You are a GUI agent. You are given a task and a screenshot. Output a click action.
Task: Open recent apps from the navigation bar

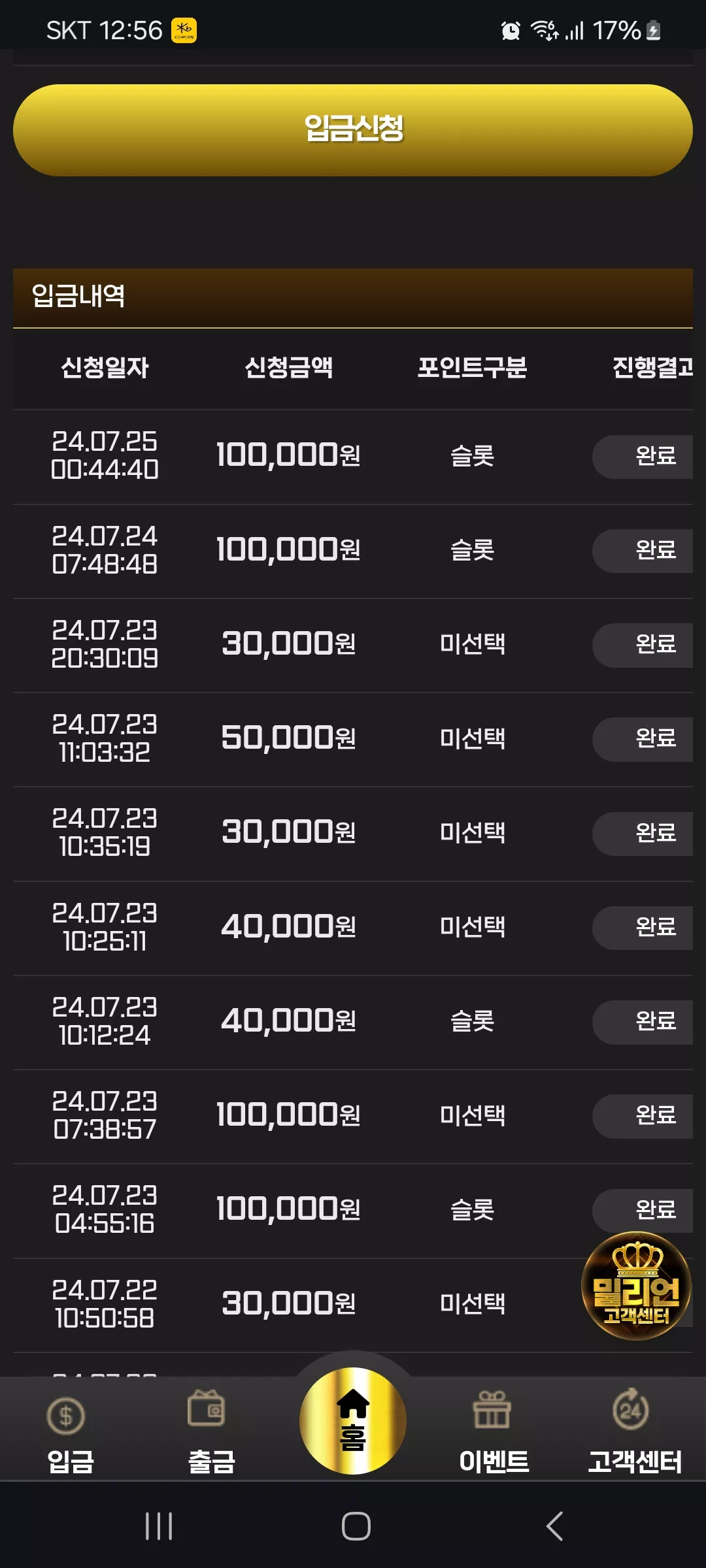[x=159, y=1526]
